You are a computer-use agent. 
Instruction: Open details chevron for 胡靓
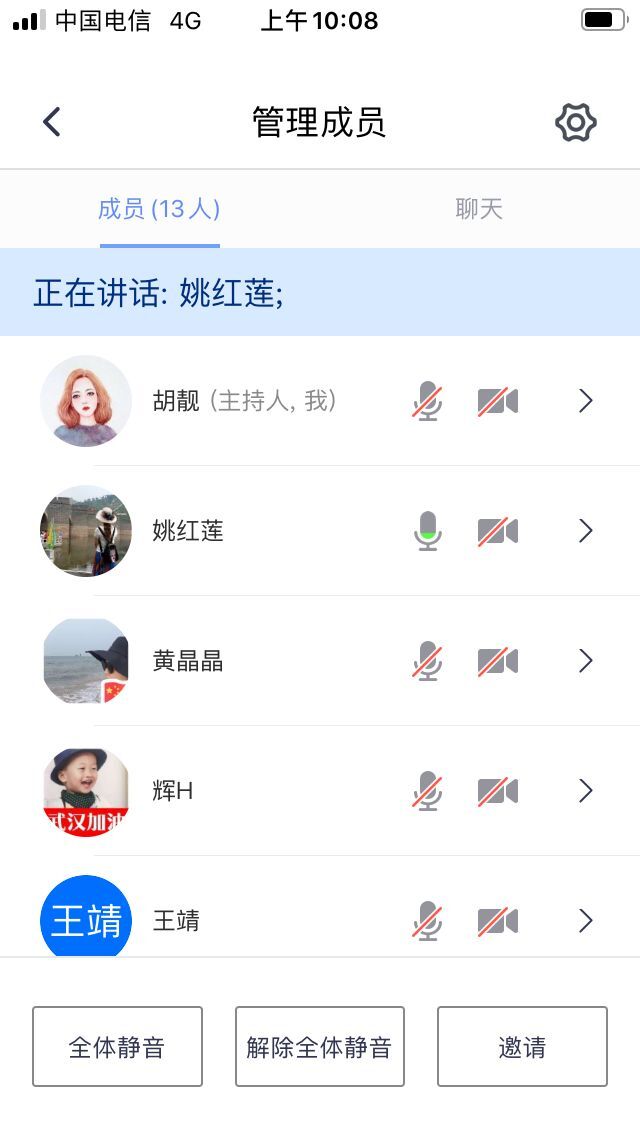click(586, 401)
